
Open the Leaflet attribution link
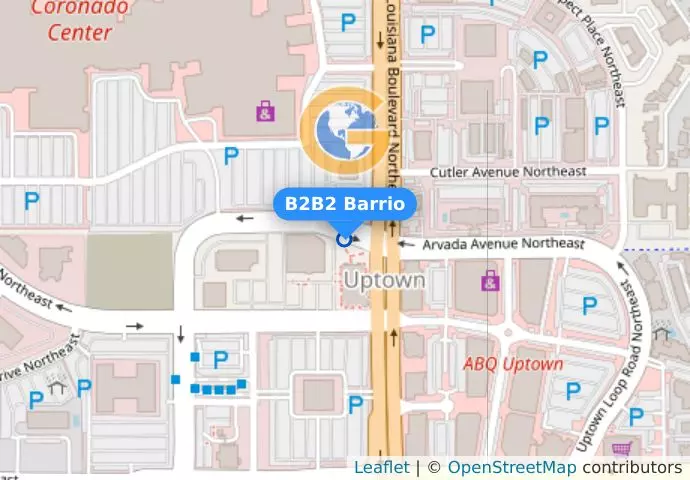pos(381,467)
